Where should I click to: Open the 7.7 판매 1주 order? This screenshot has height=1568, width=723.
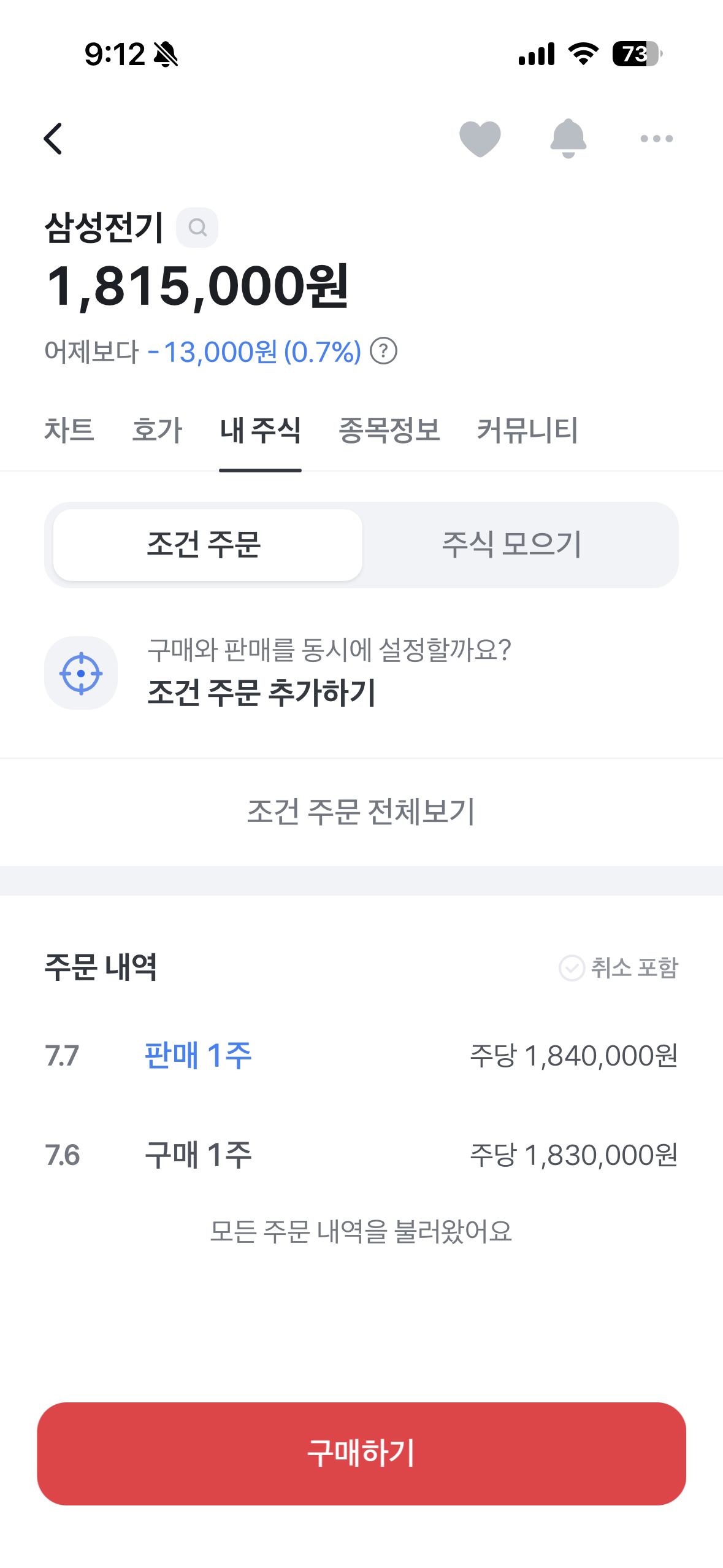[361, 1056]
